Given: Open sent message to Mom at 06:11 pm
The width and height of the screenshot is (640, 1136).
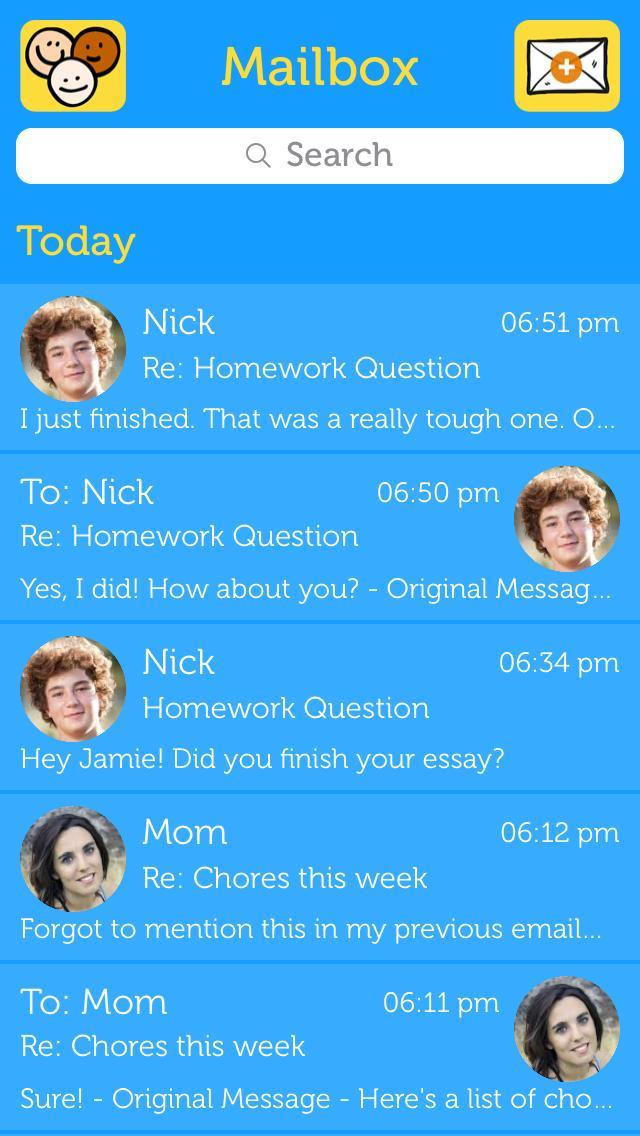Looking at the screenshot, I should click(x=320, y=1048).
